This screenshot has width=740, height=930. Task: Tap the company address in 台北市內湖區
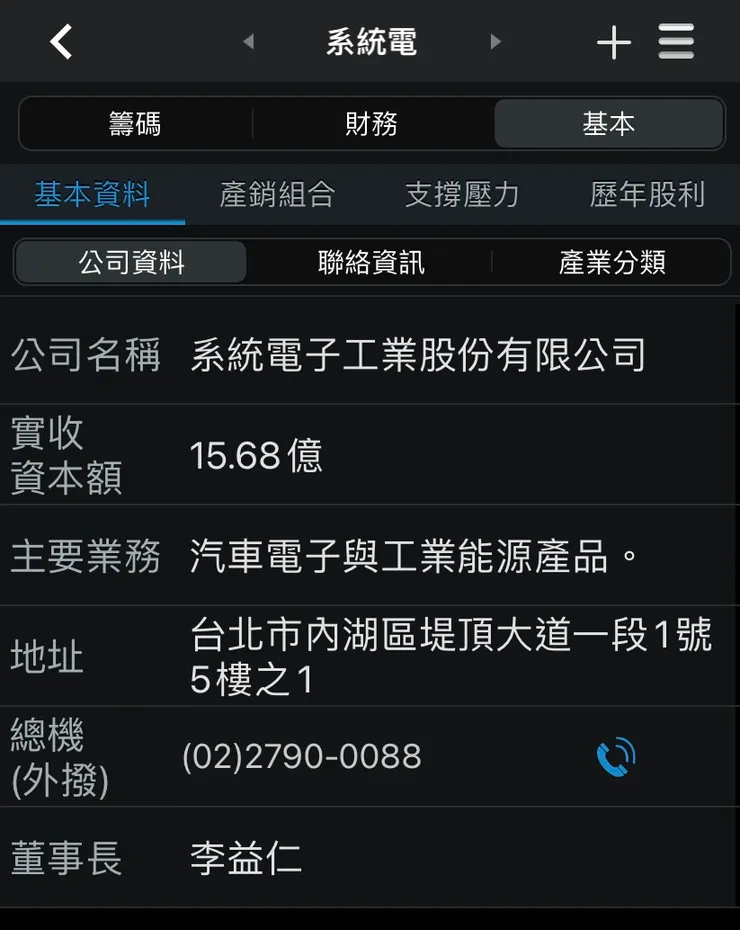450,655
